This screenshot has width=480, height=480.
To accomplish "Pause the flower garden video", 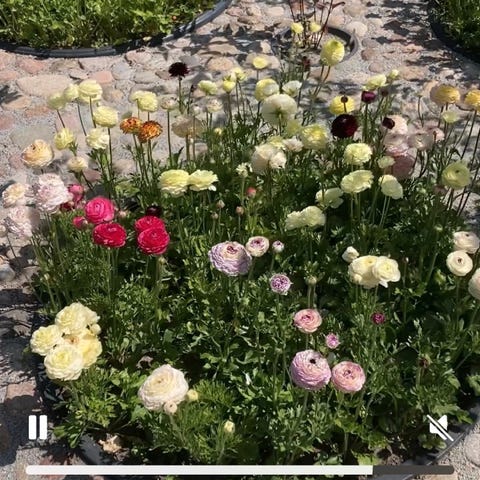I will (38, 427).
